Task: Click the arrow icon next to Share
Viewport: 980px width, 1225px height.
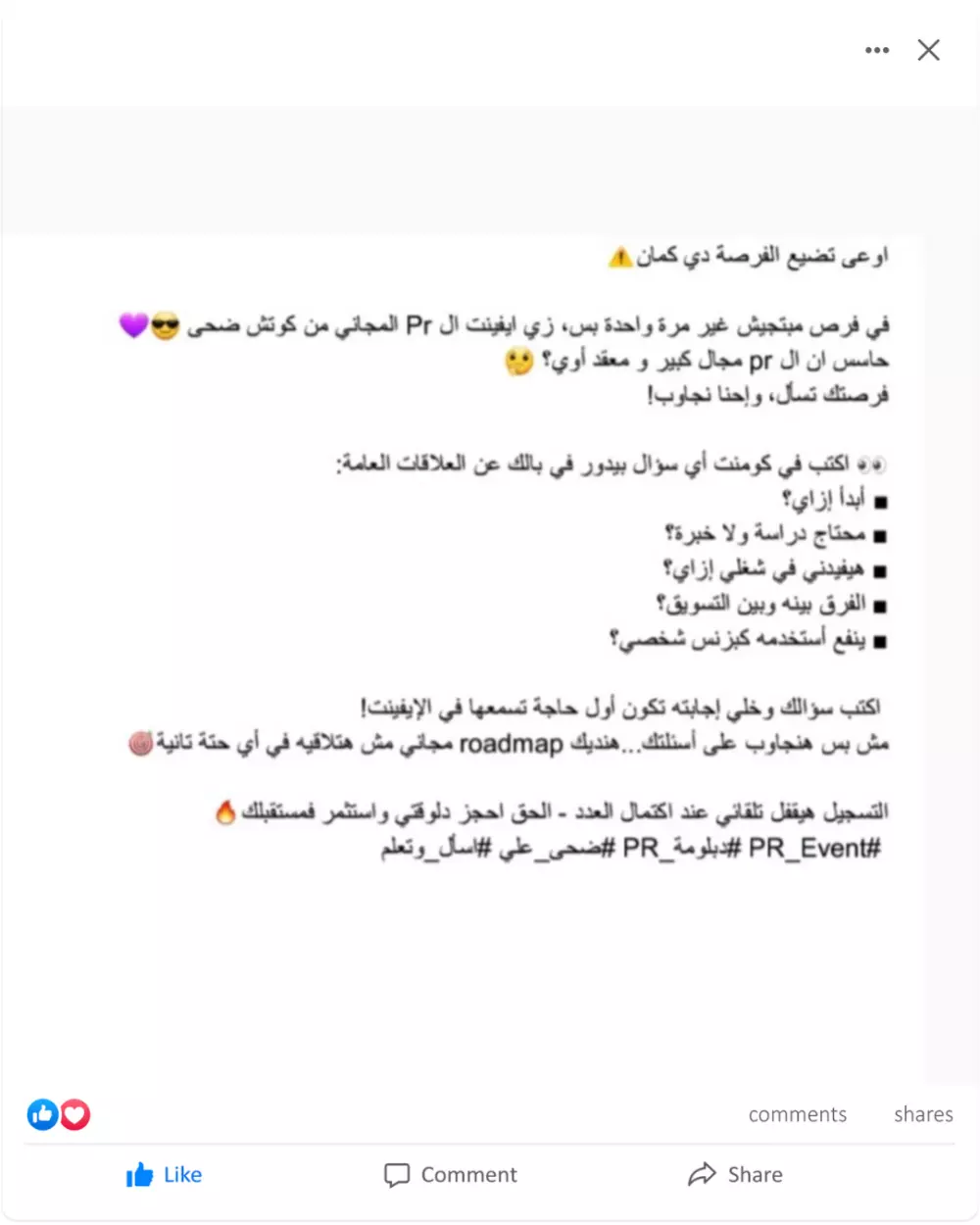Action: pyautogui.click(x=704, y=1173)
